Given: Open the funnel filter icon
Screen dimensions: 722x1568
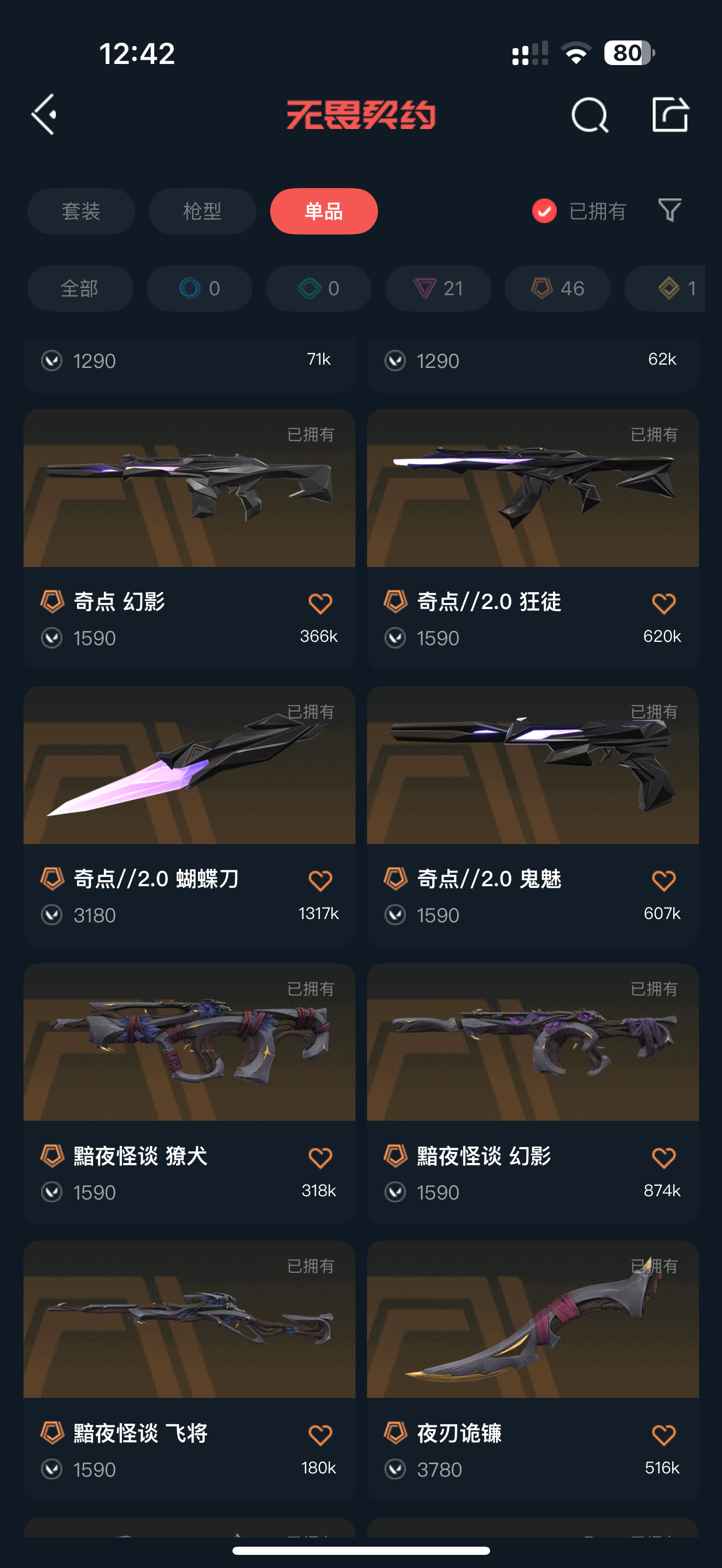Looking at the screenshot, I should 669,210.
